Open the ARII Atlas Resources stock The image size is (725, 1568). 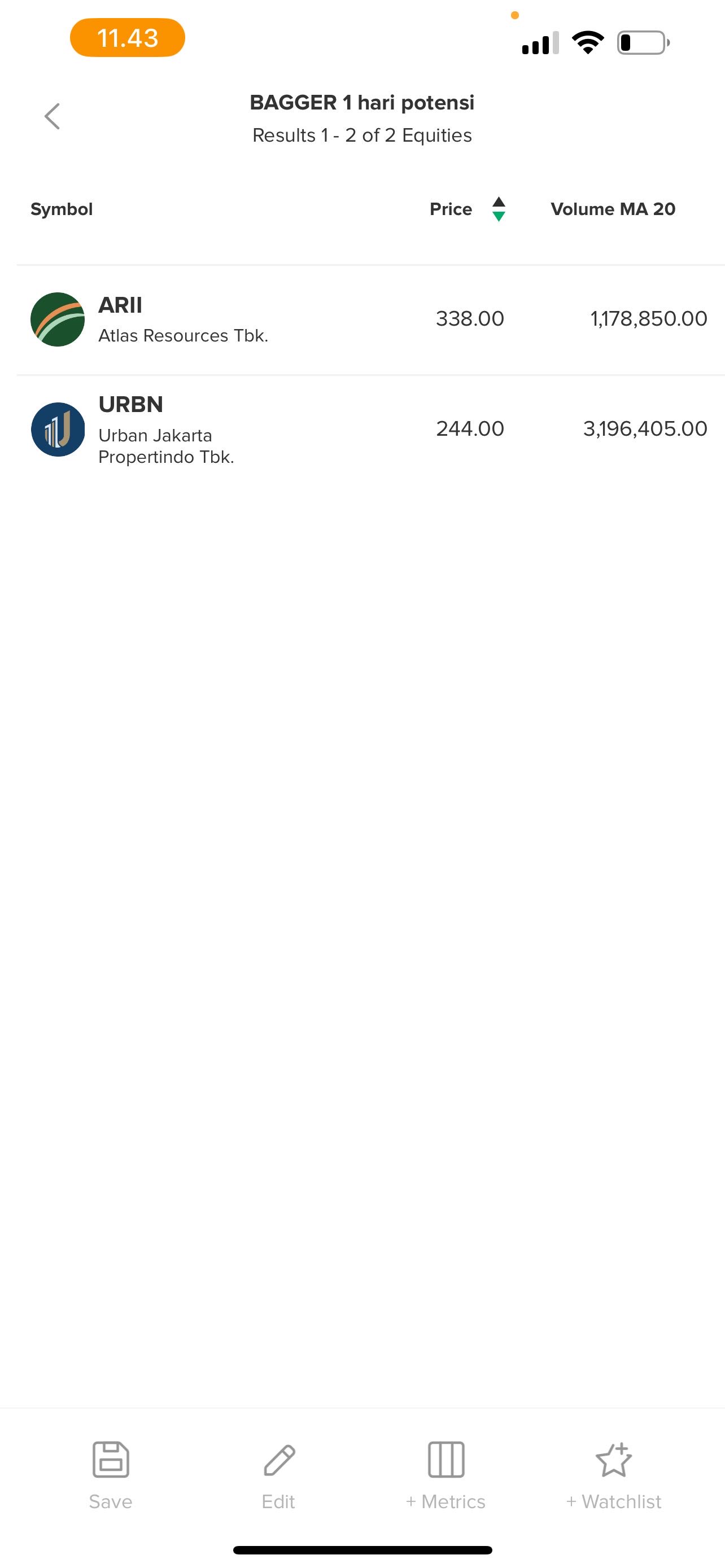click(182, 319)
